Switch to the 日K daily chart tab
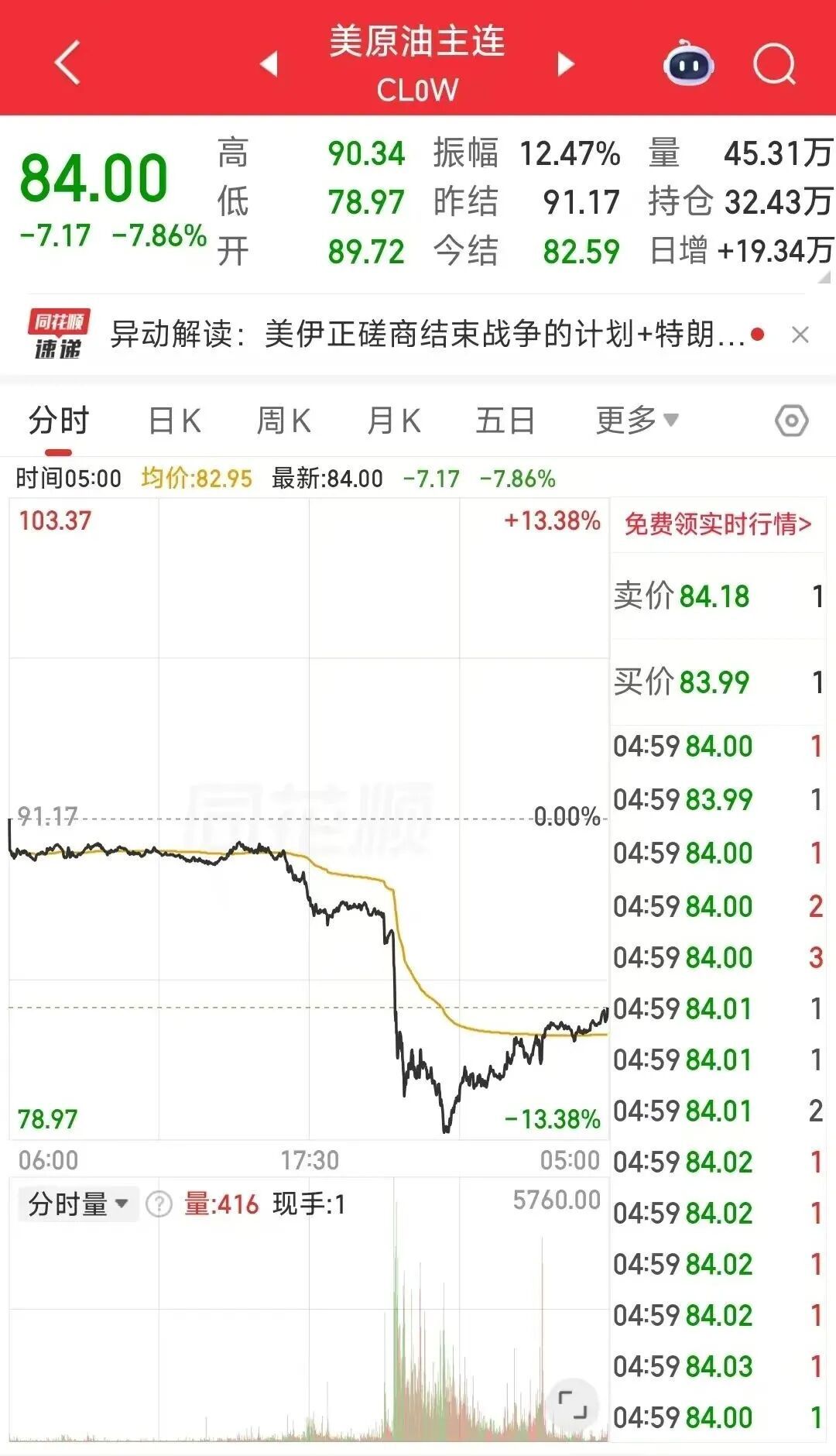836x1456 pixels. (x=174, y=419)
